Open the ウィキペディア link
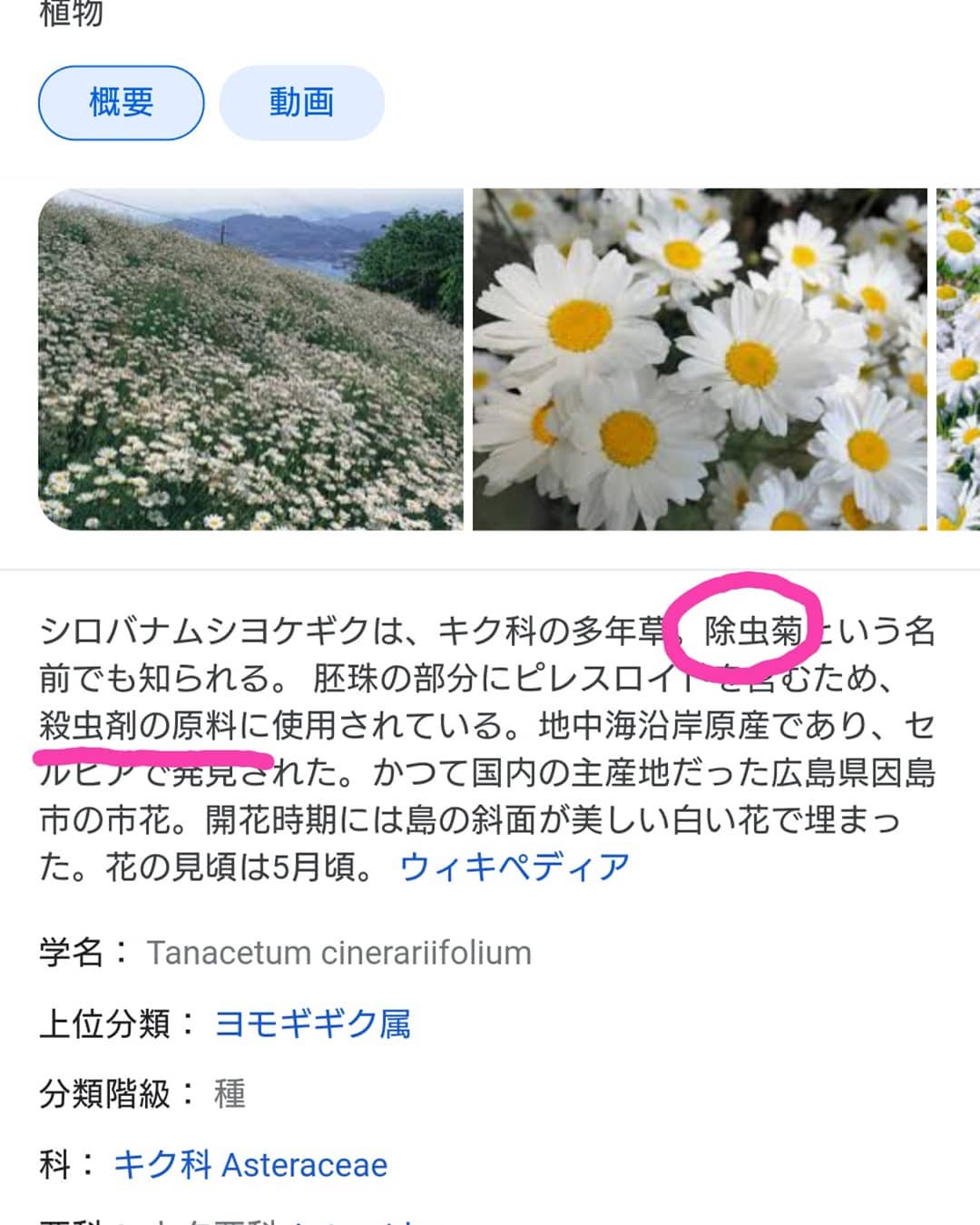Viewport: 980px width, 1225px height. tap(514, 867)
